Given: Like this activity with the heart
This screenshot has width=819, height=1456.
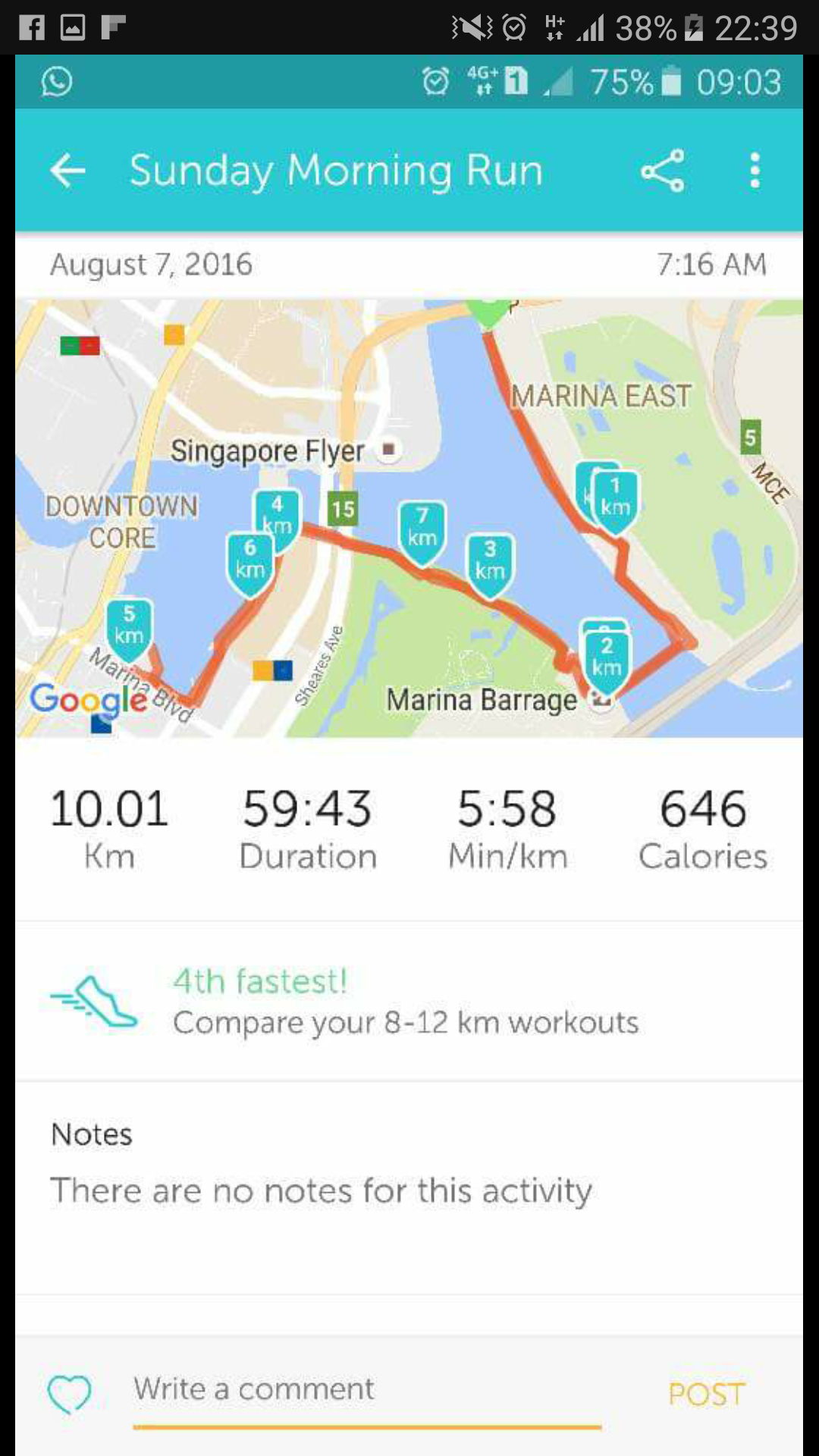Looking at the screenshot, I should pyautogui.click(x=69, y=1392).
